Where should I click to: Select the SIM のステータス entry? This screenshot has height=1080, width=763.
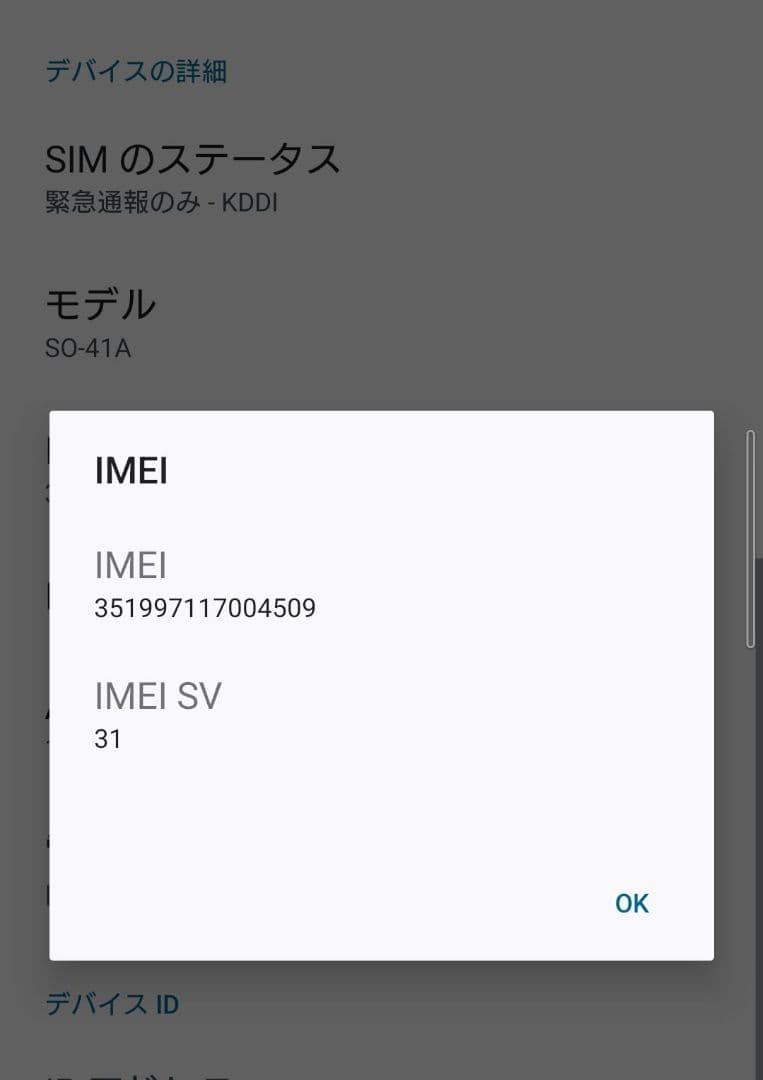point(192,160)
